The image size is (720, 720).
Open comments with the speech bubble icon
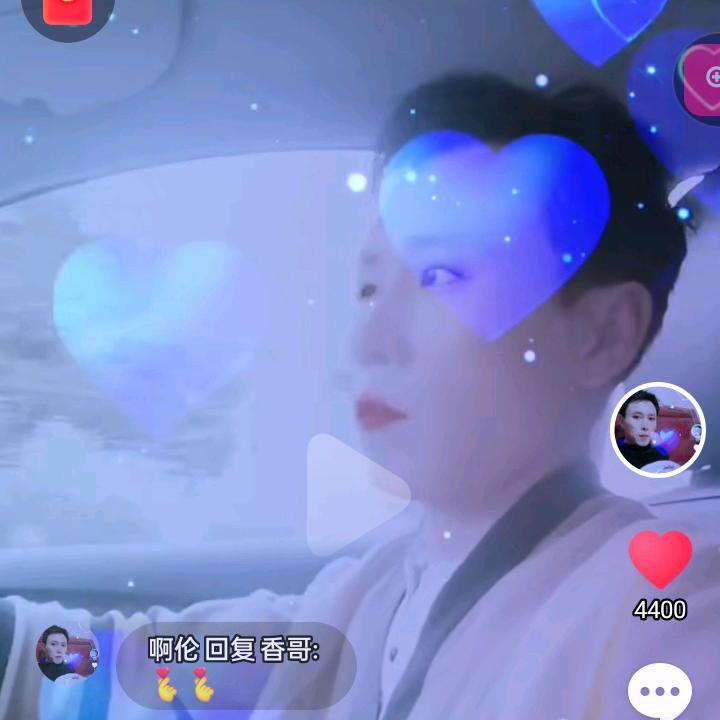click(660, 691)
